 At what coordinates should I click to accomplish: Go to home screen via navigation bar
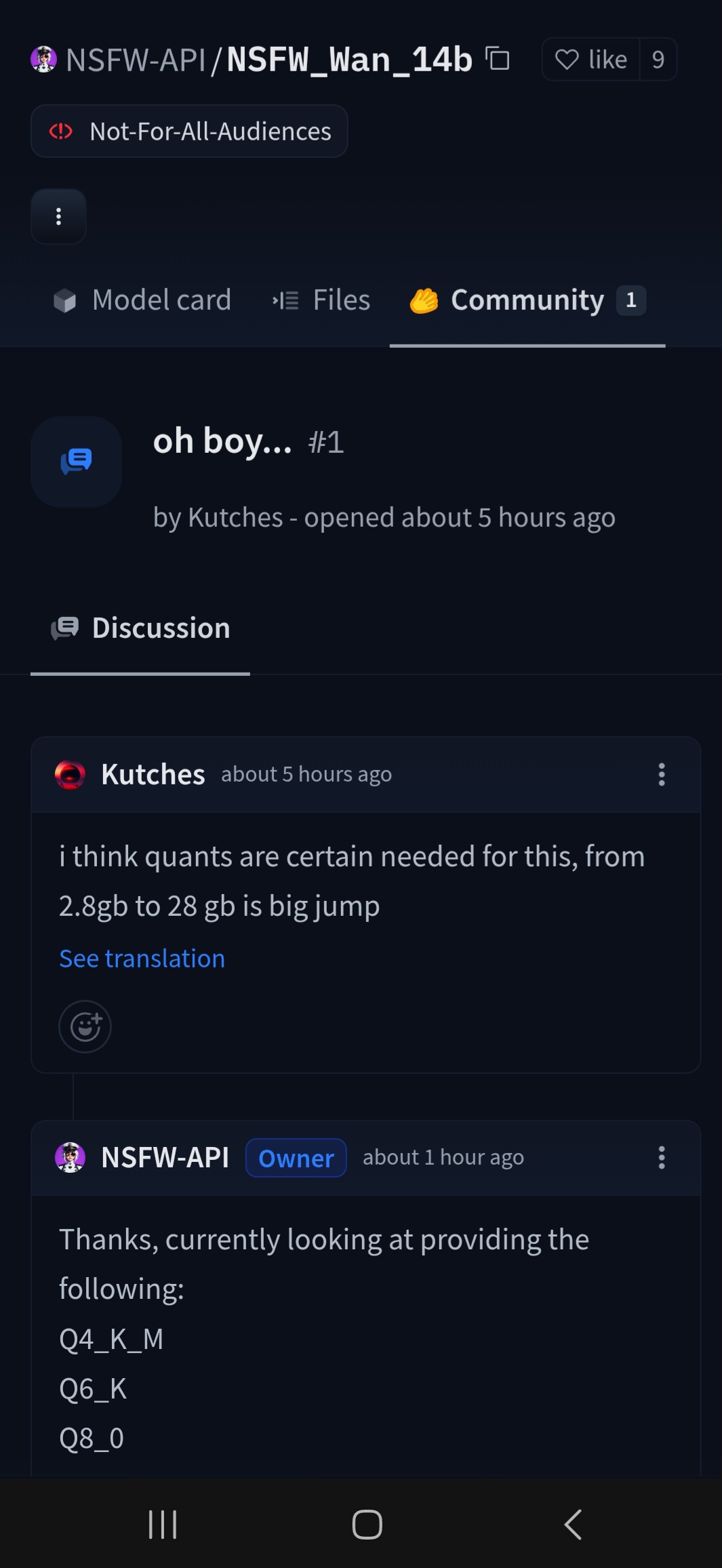(x=367, y=1525)
